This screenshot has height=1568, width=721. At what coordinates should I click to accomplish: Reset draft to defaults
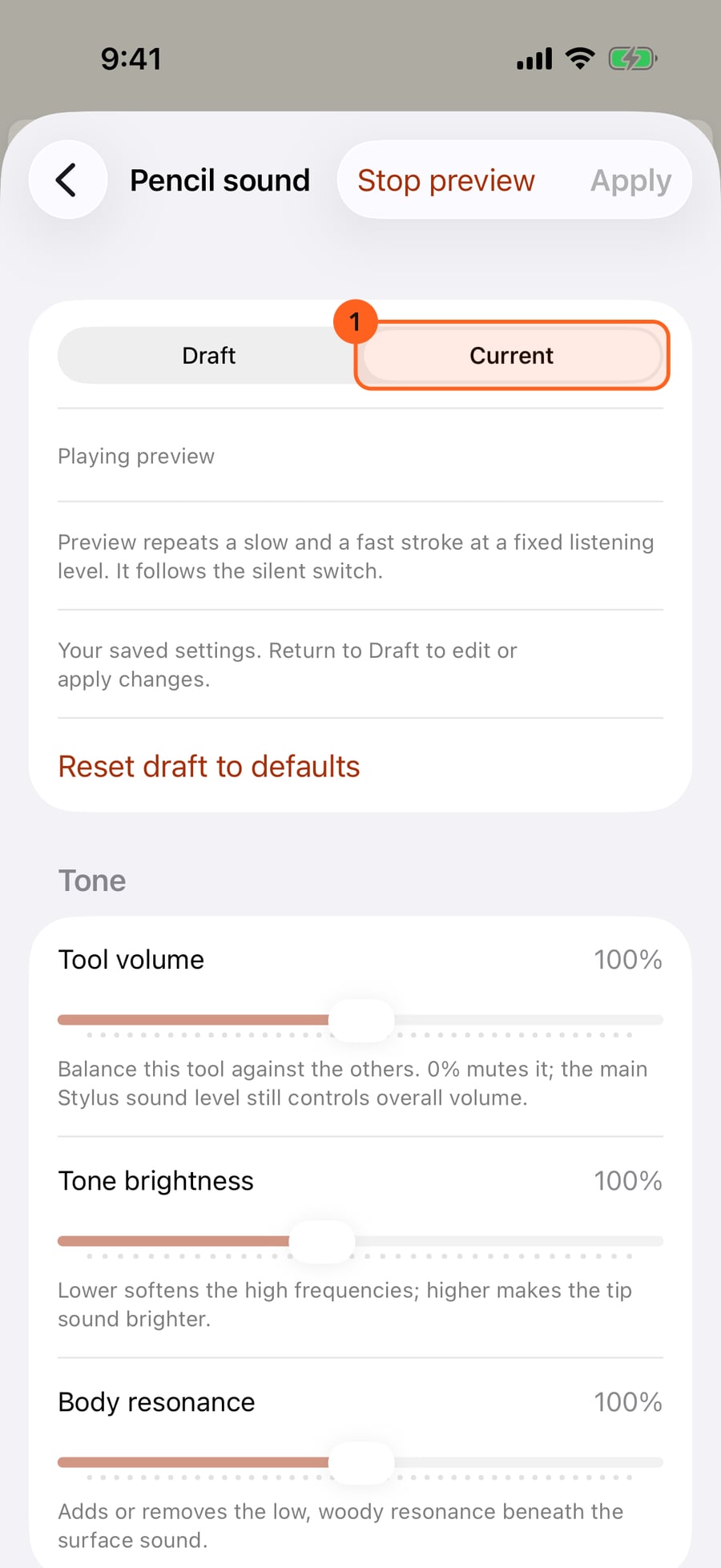(209, 767)
